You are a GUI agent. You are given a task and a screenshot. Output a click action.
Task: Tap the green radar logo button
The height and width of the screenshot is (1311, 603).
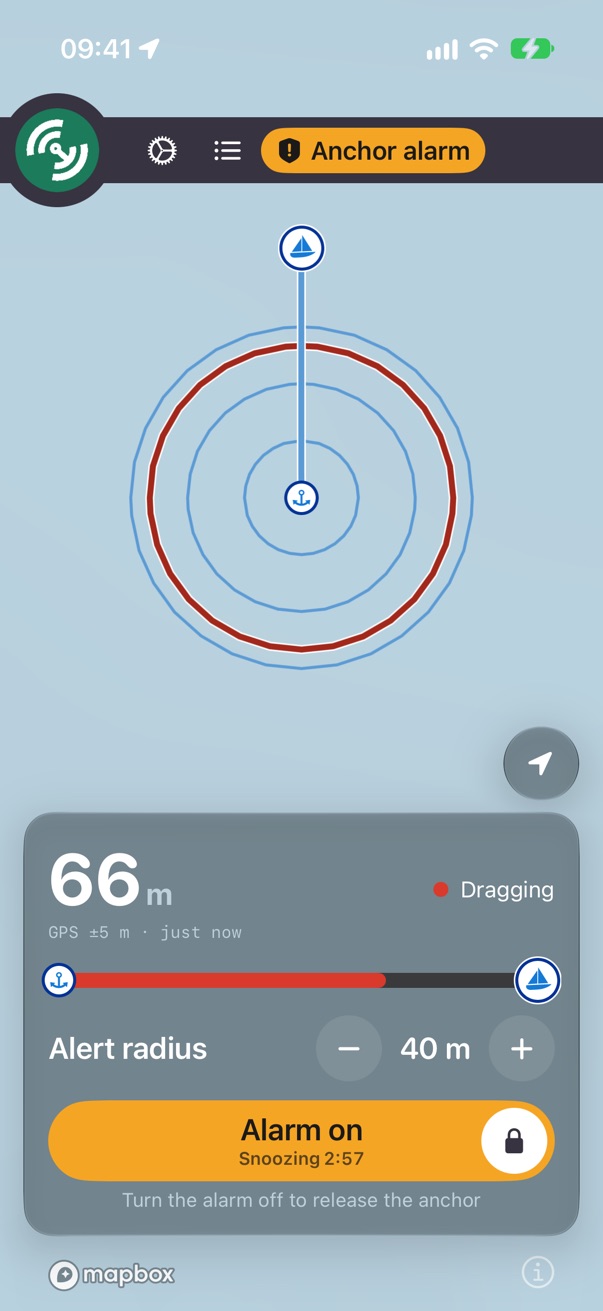click(x=57, y=150)
